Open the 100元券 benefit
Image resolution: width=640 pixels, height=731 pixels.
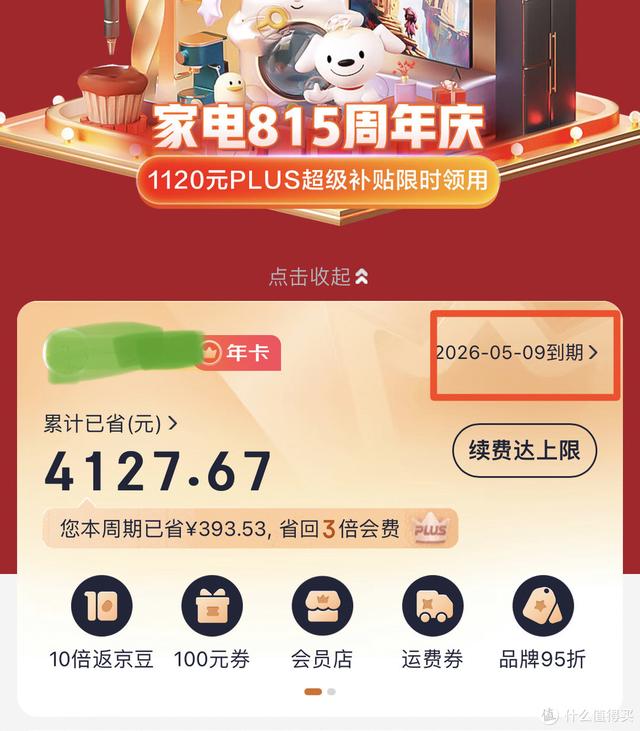[x=211, y=621]
